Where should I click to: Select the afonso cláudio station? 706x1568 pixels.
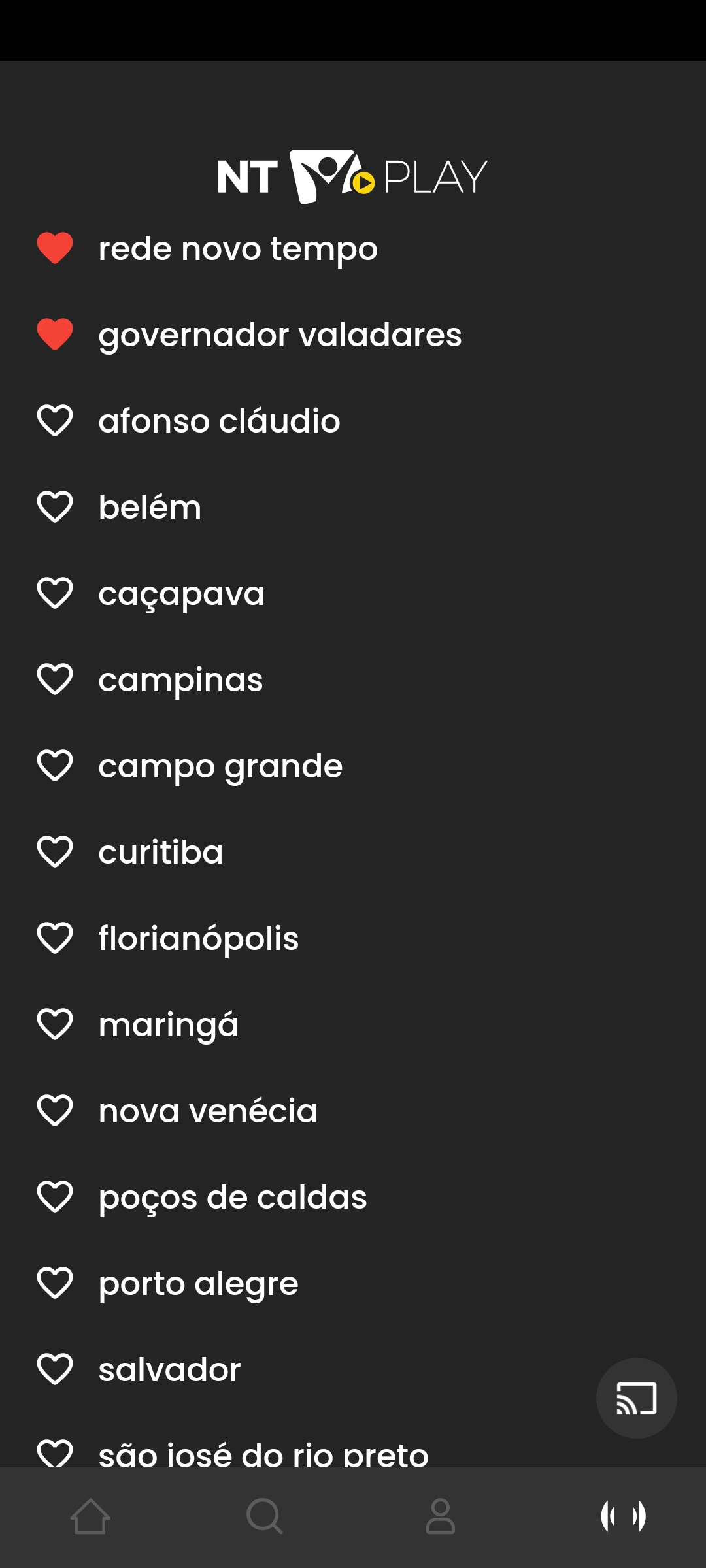pos(218,421)
